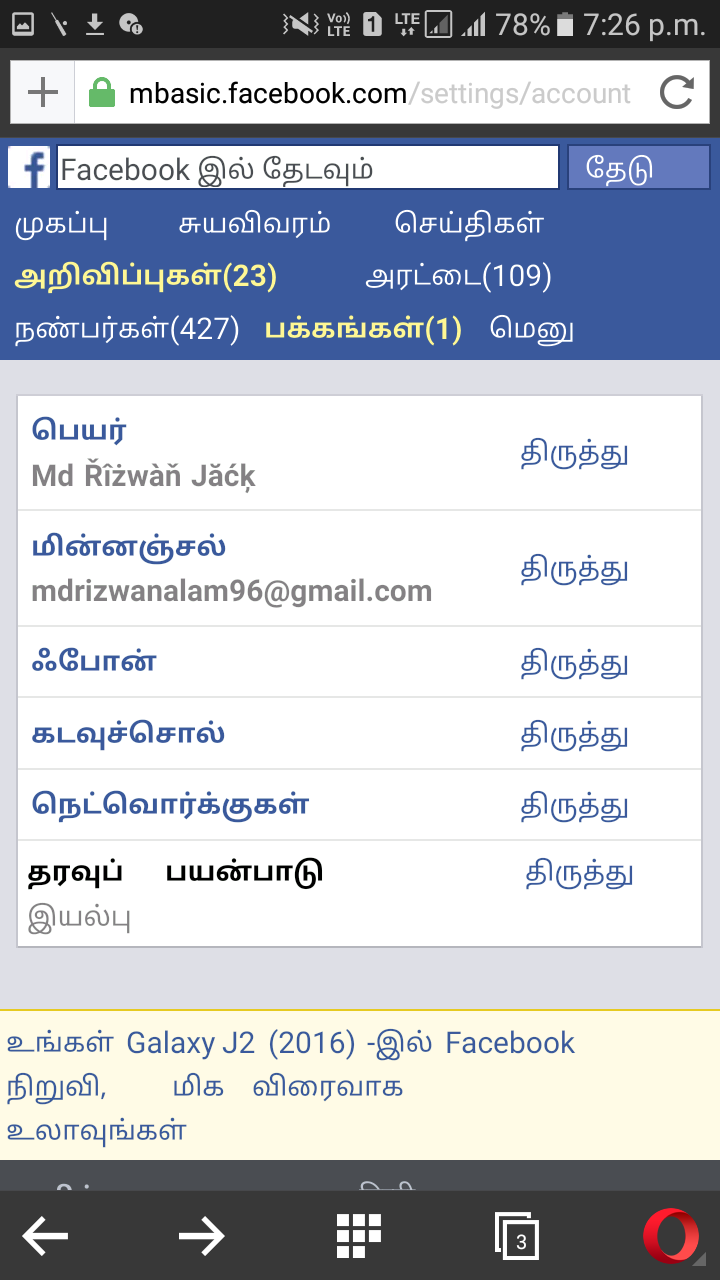
Task: Open செய்திகள் messages link
Action: 469,223
